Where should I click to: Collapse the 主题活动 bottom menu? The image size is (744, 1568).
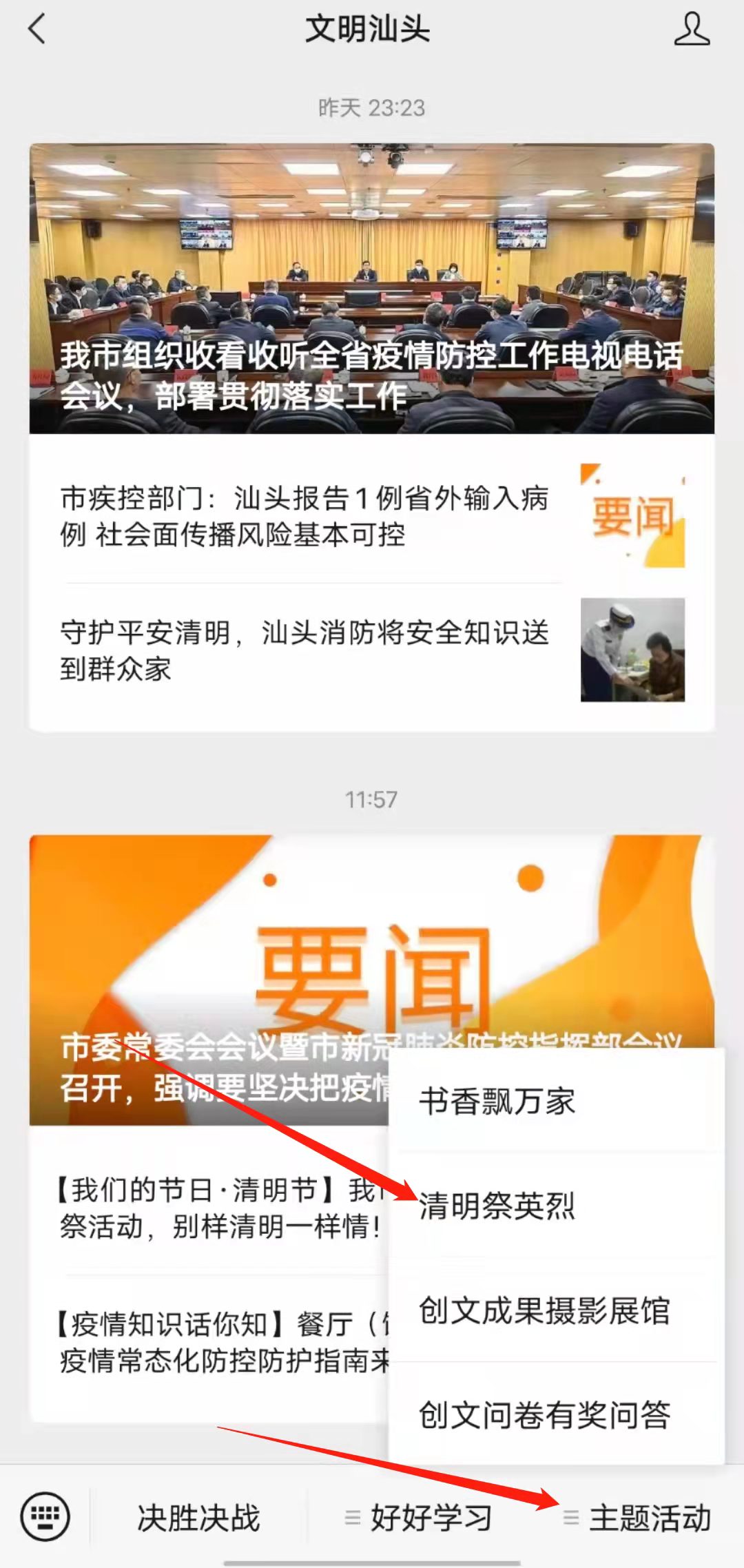[x=637, y=1518]
